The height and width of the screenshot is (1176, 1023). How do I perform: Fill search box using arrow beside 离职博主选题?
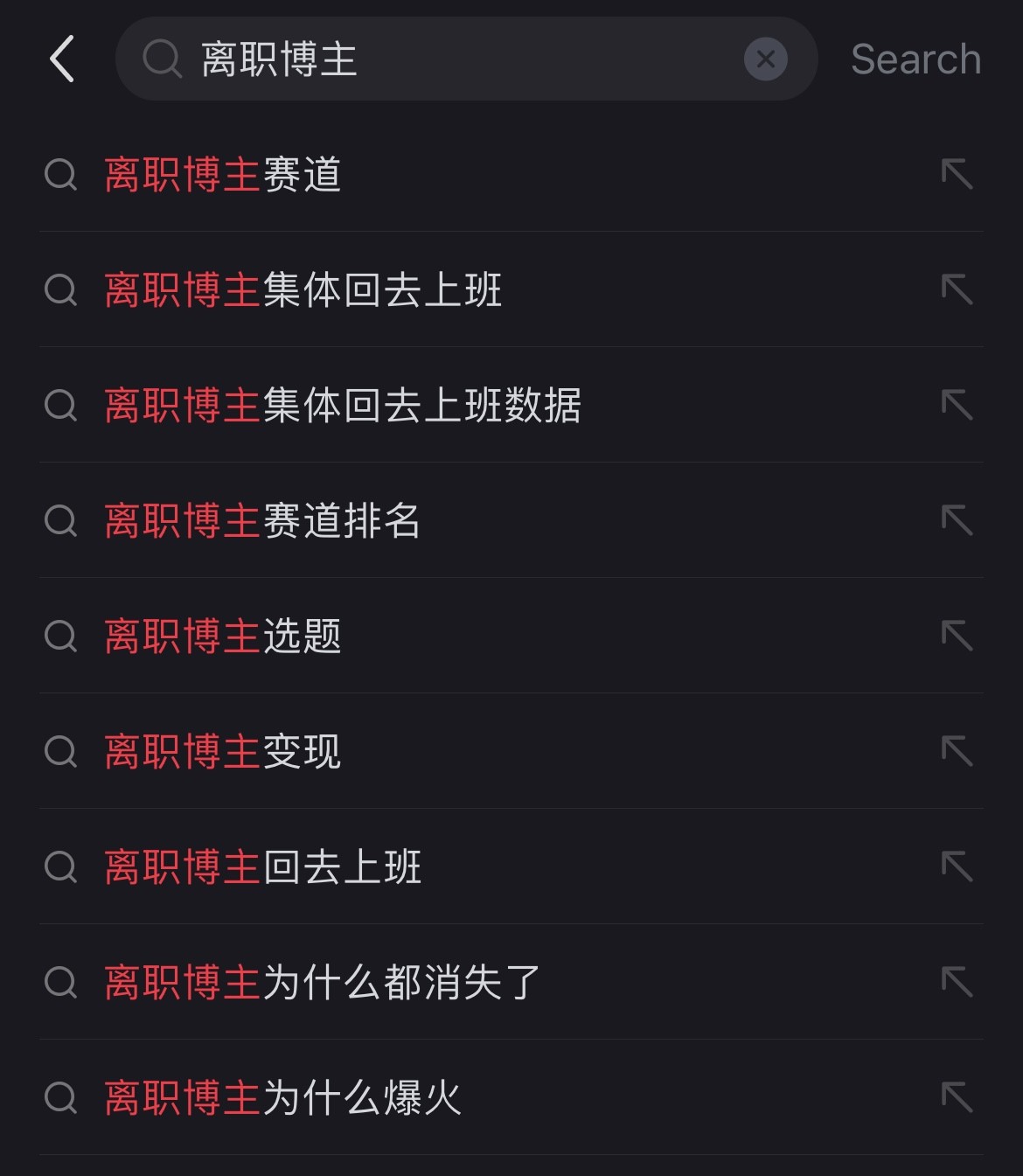957,636
